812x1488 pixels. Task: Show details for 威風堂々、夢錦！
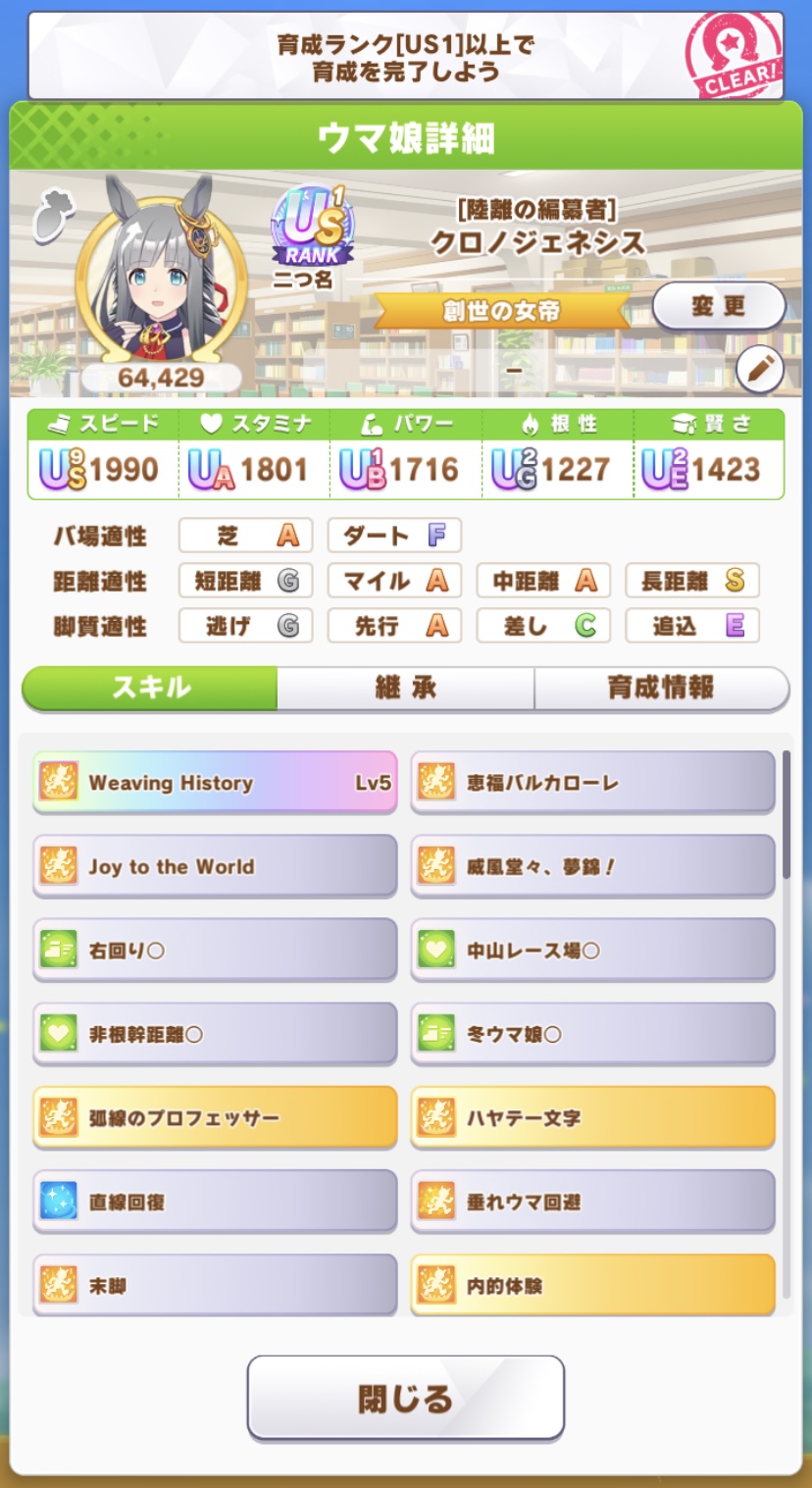coord(592,866)
